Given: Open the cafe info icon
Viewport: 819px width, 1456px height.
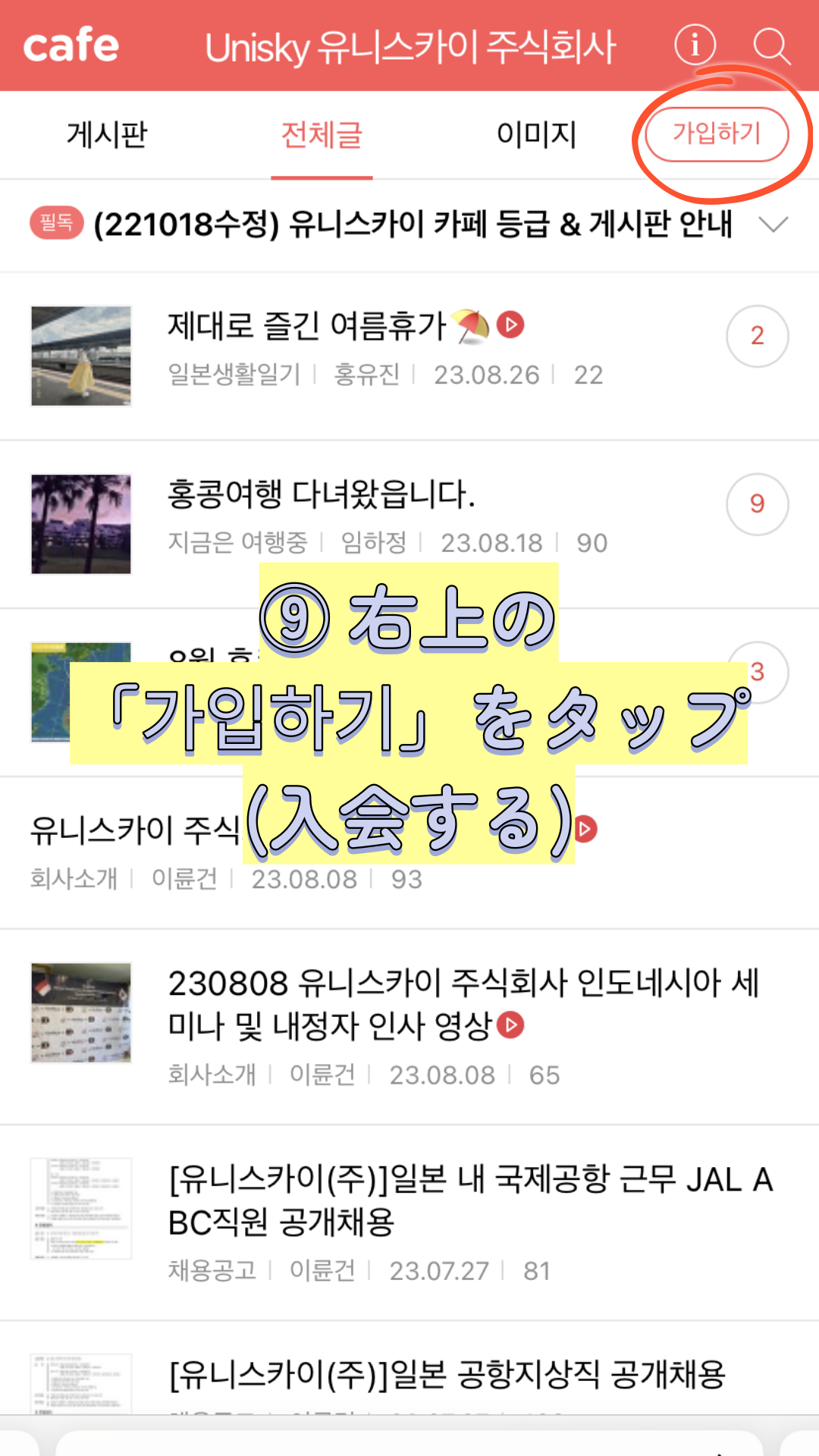Looking at the screenshot, I should coord(695,45).
